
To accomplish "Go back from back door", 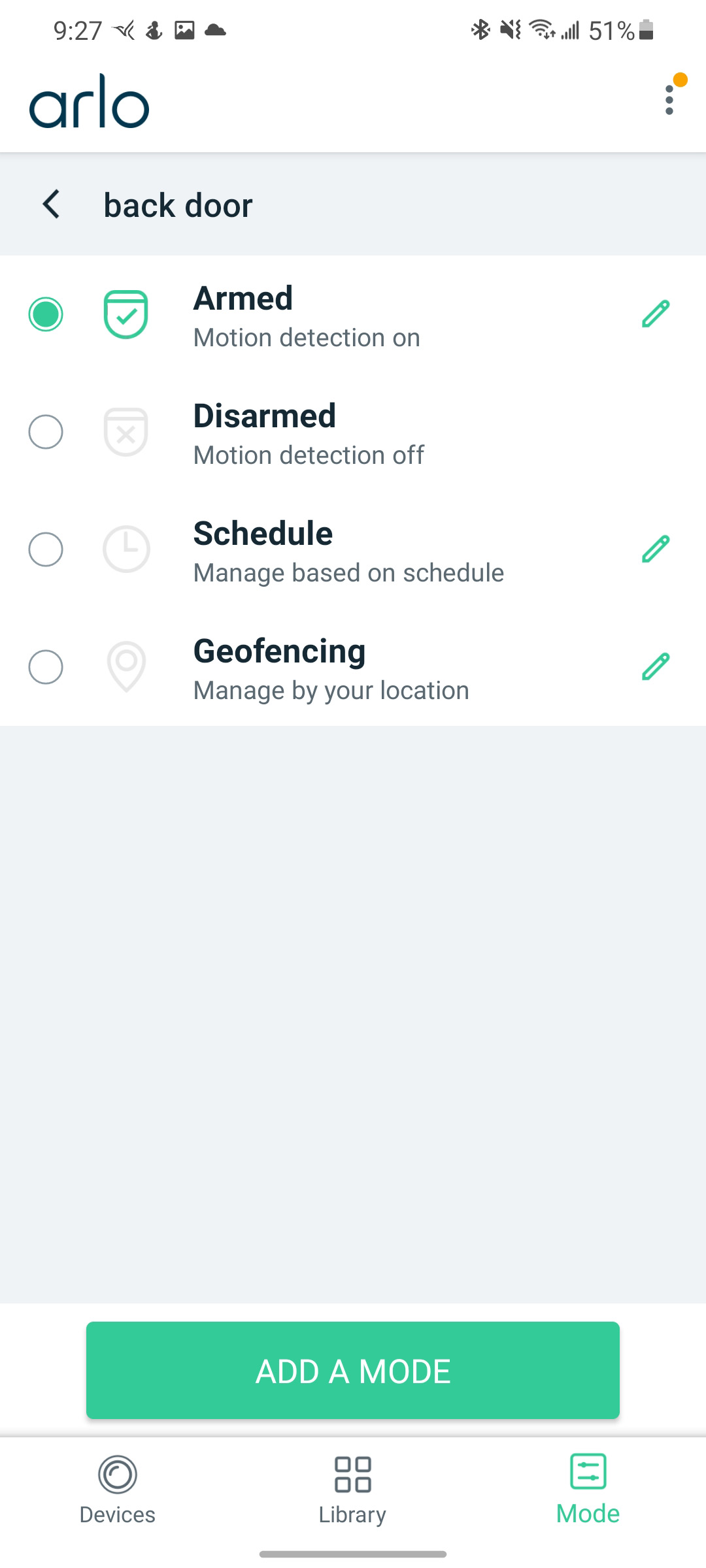I will click(51, 204).
